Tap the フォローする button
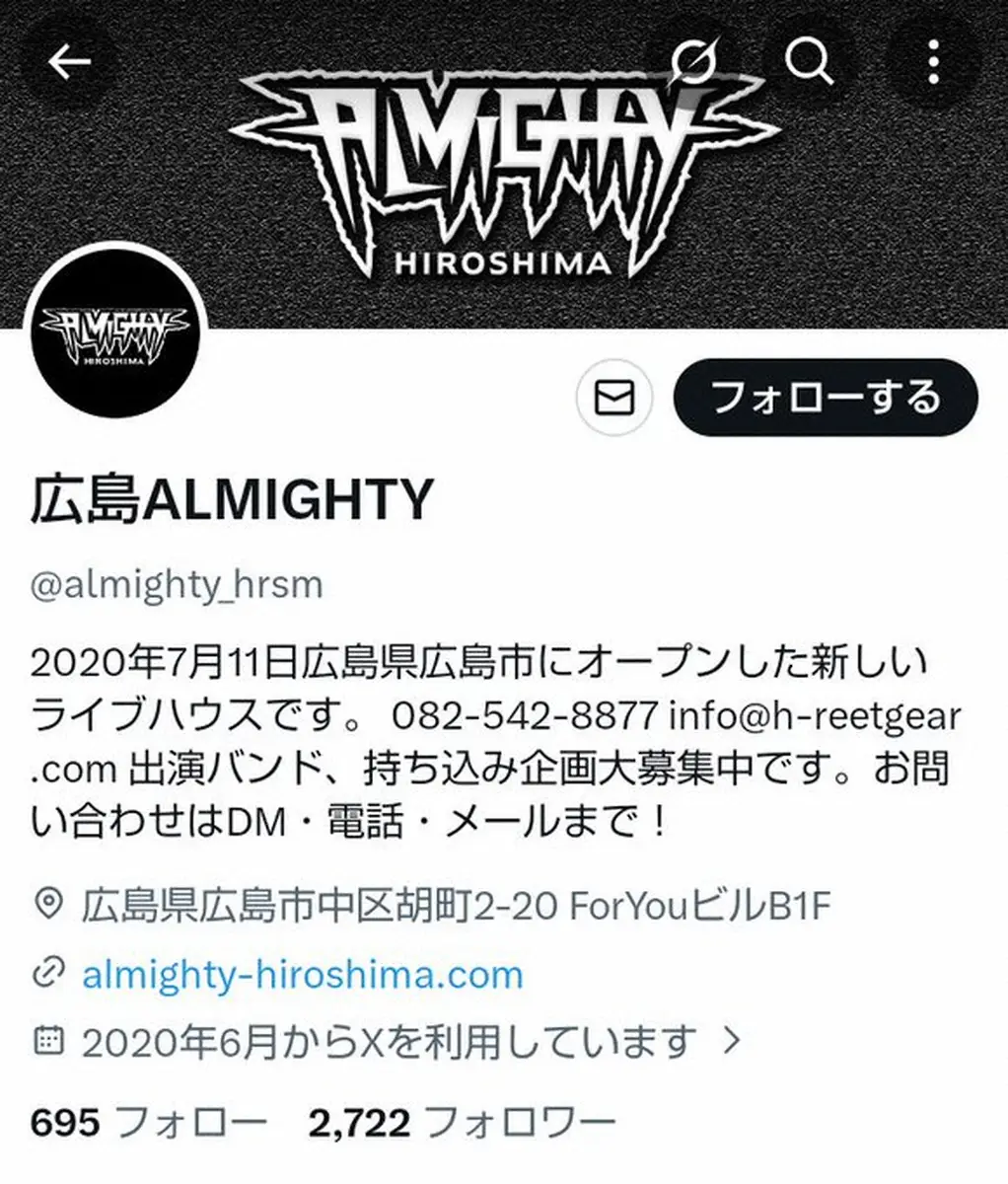This screenshot has width=1008, height=1184. click(x=825, y=398)
